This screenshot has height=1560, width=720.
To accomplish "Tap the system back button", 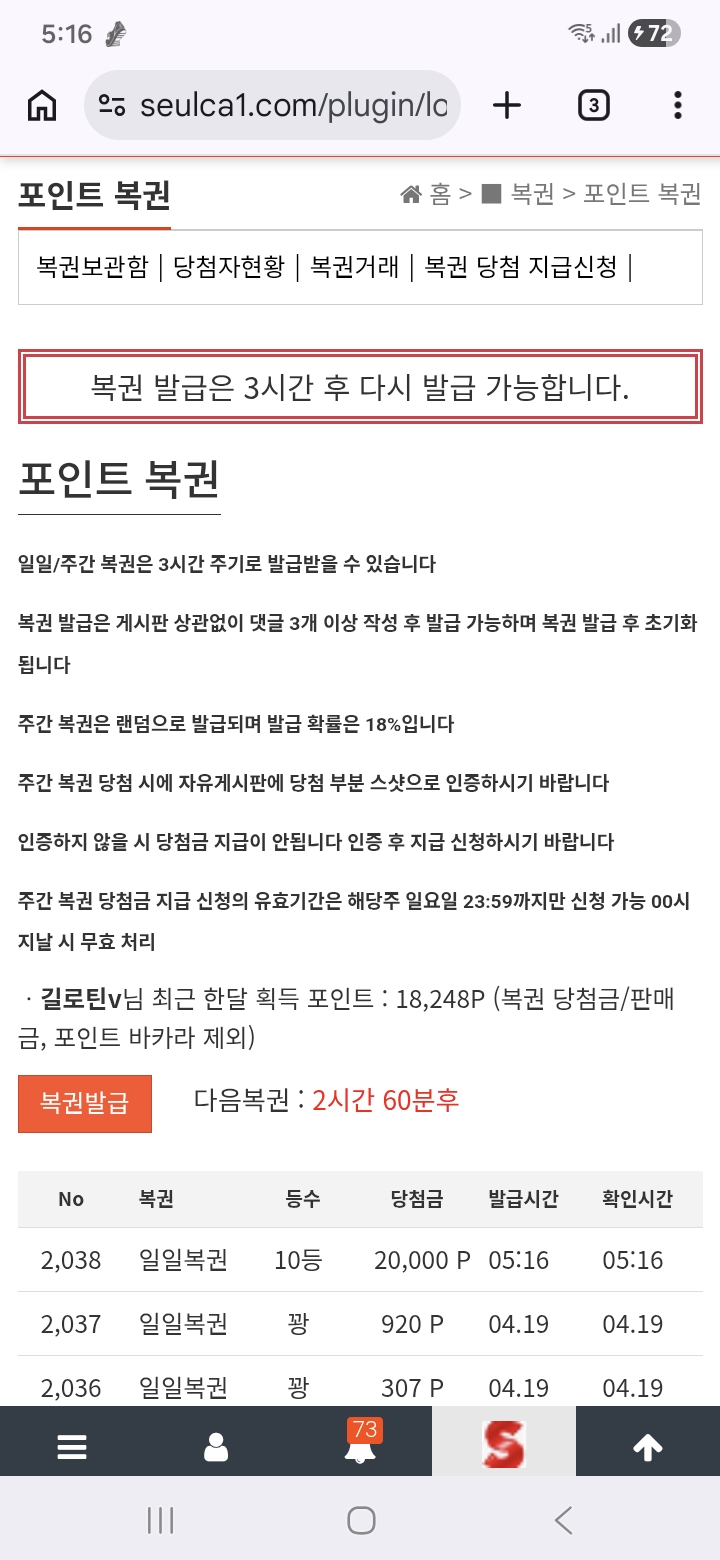I will pos(563,1521).
